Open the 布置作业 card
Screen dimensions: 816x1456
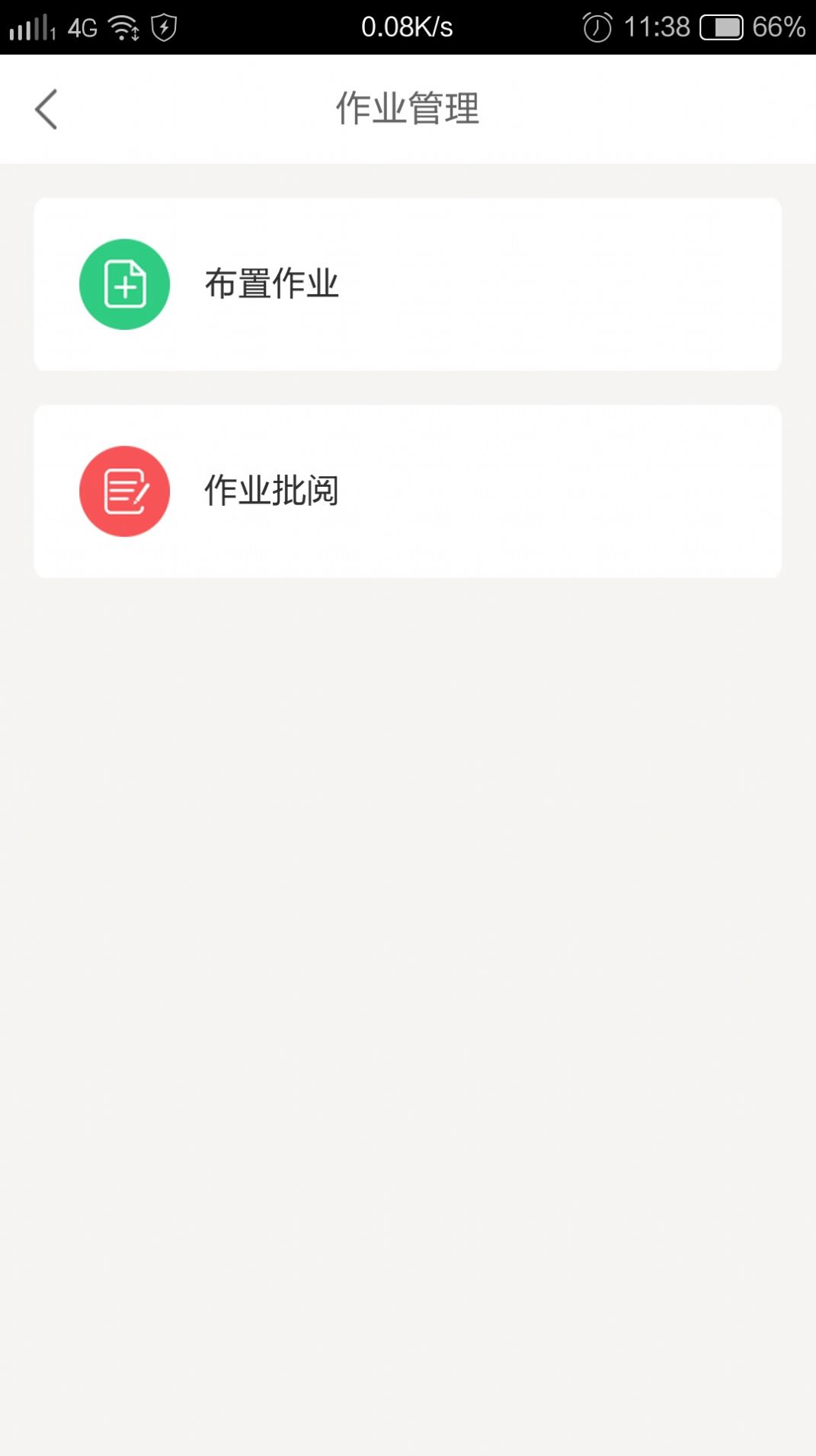click(x=408, y=283)
